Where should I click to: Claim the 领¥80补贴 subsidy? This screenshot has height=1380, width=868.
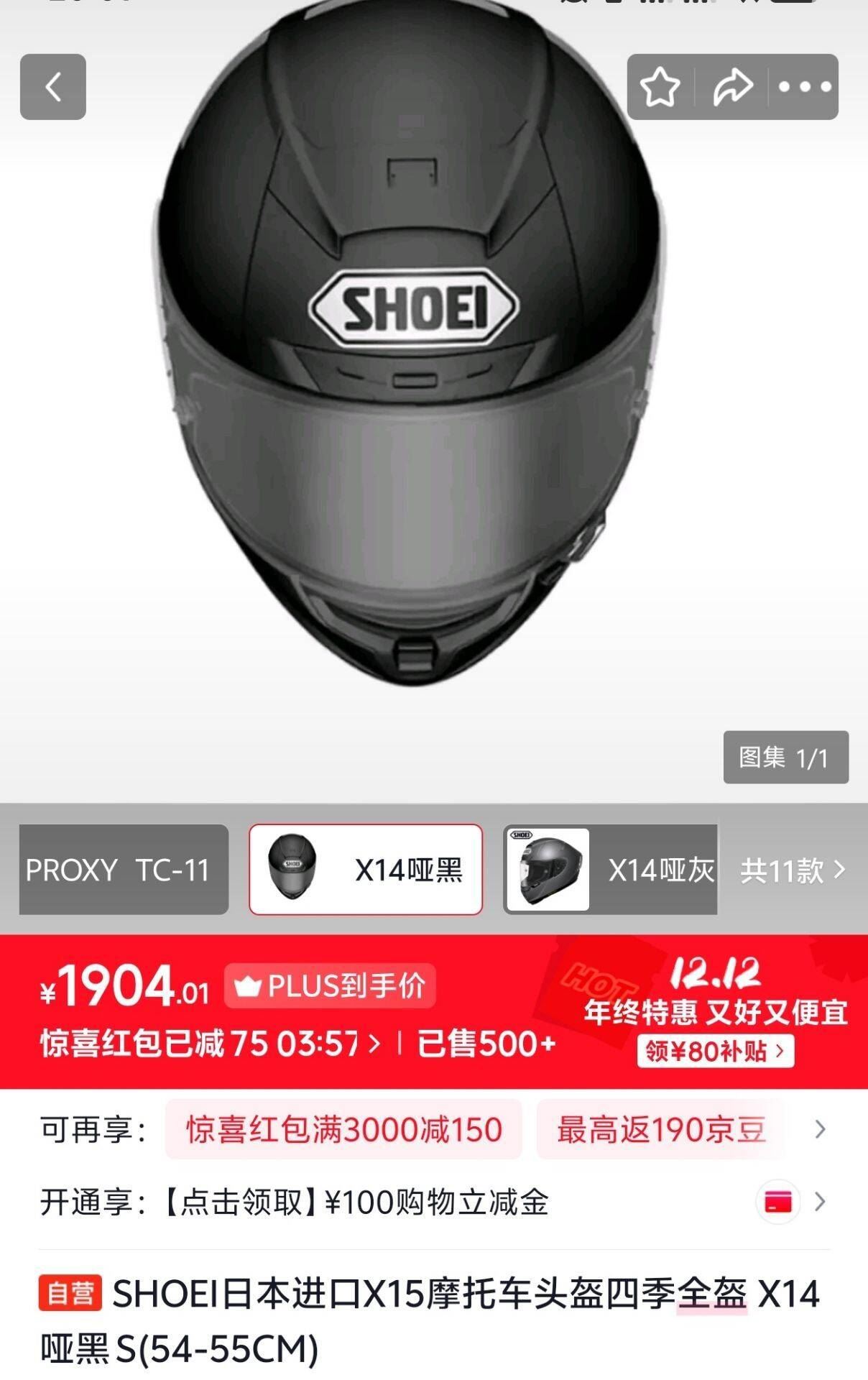coord(715,1052)
